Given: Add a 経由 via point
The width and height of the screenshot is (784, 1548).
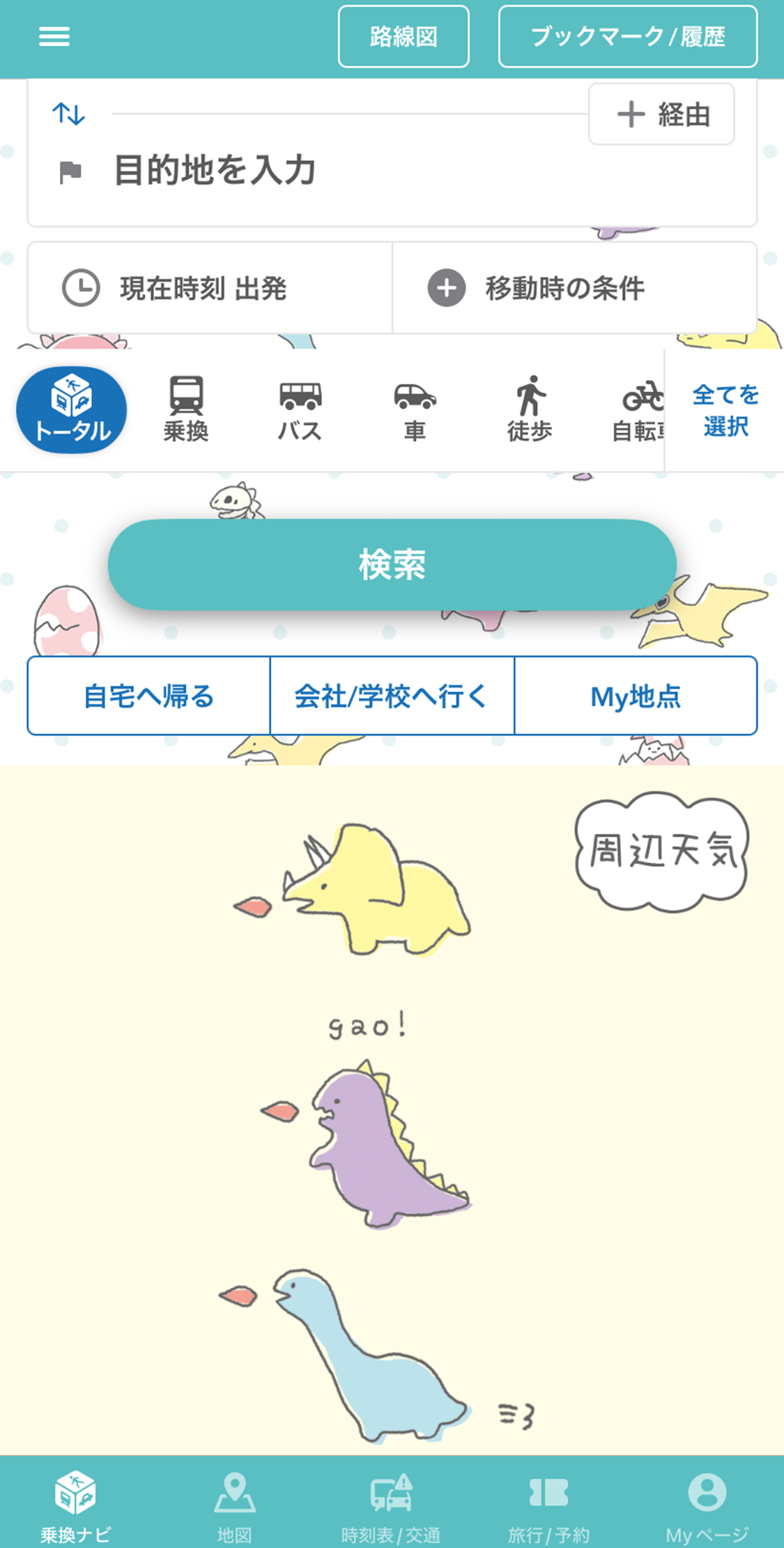Looking at the screenshot, I should tap(661, 114).
